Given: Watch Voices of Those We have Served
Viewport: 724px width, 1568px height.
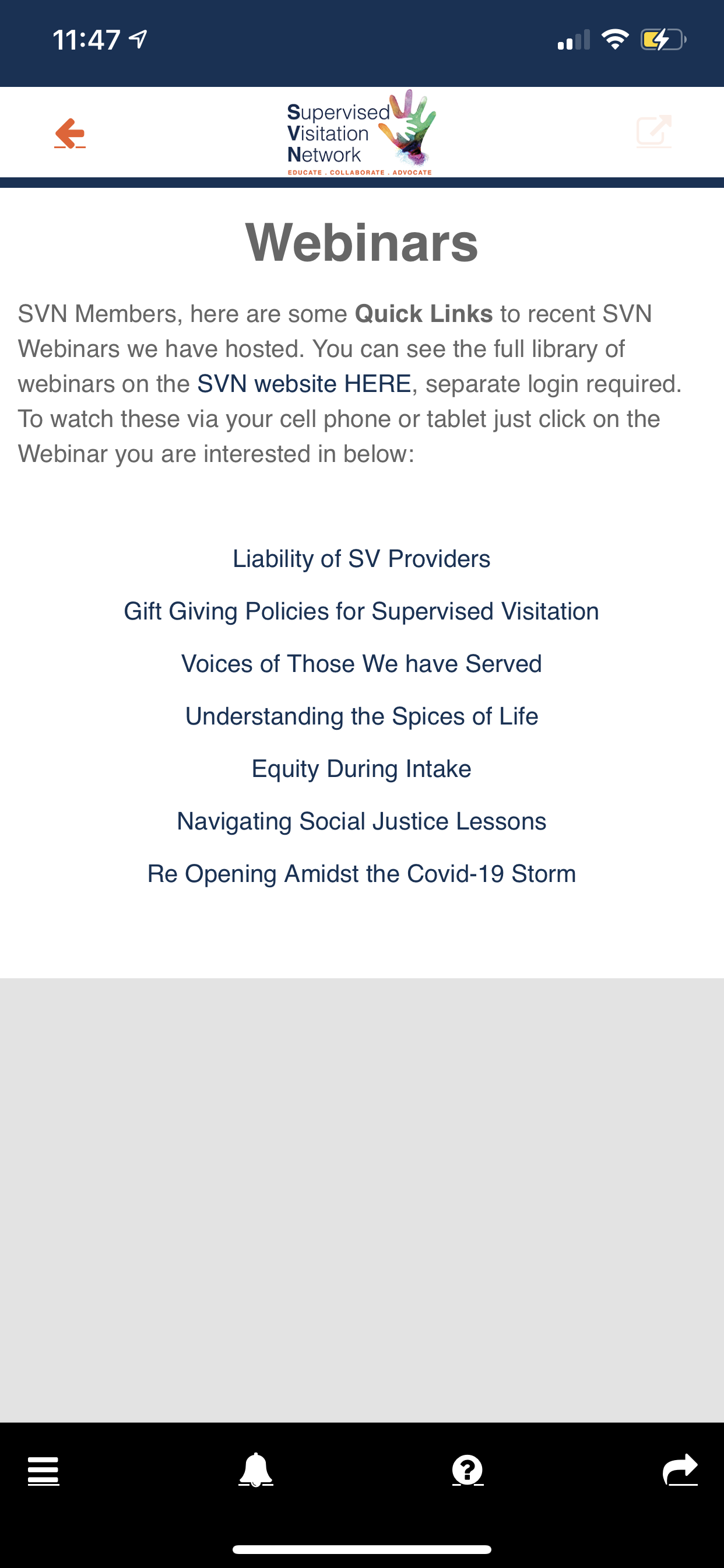Looking at the screenshot, I should [361, 663].
